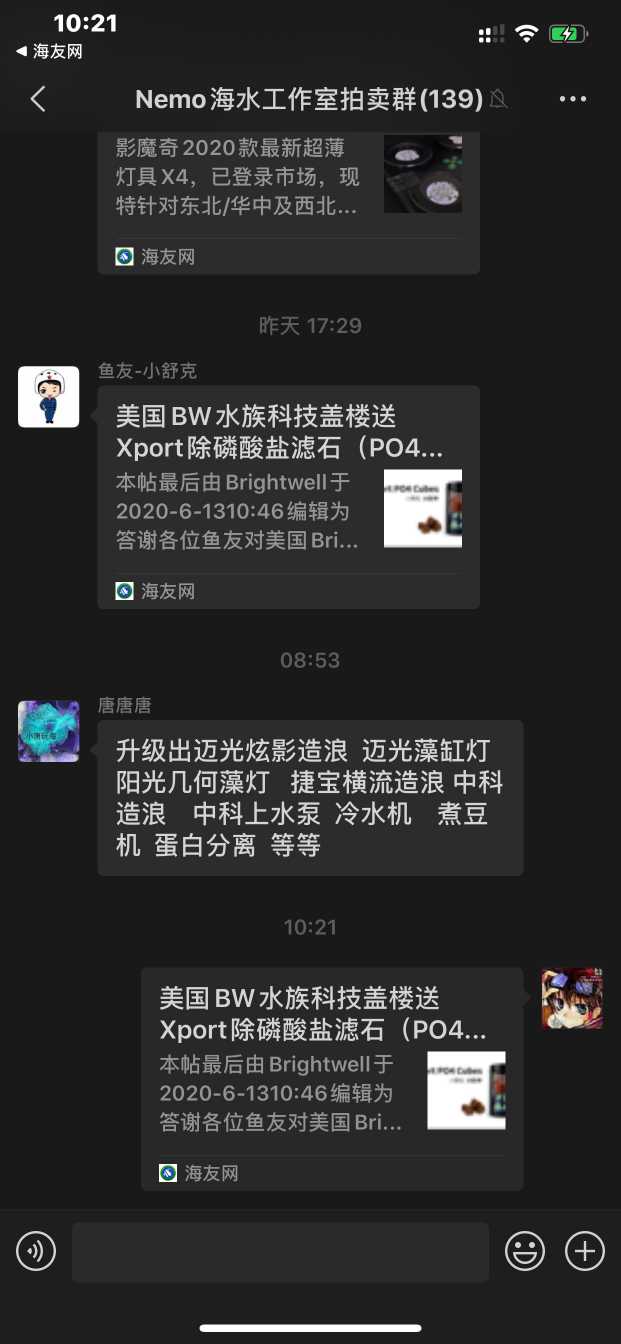Image resolution: width=621 pixels, height=1344 pixels.
Task: Open 鱼友-小舒克's avatar profile
Action: pyautogui.click(x=49, y=396)
